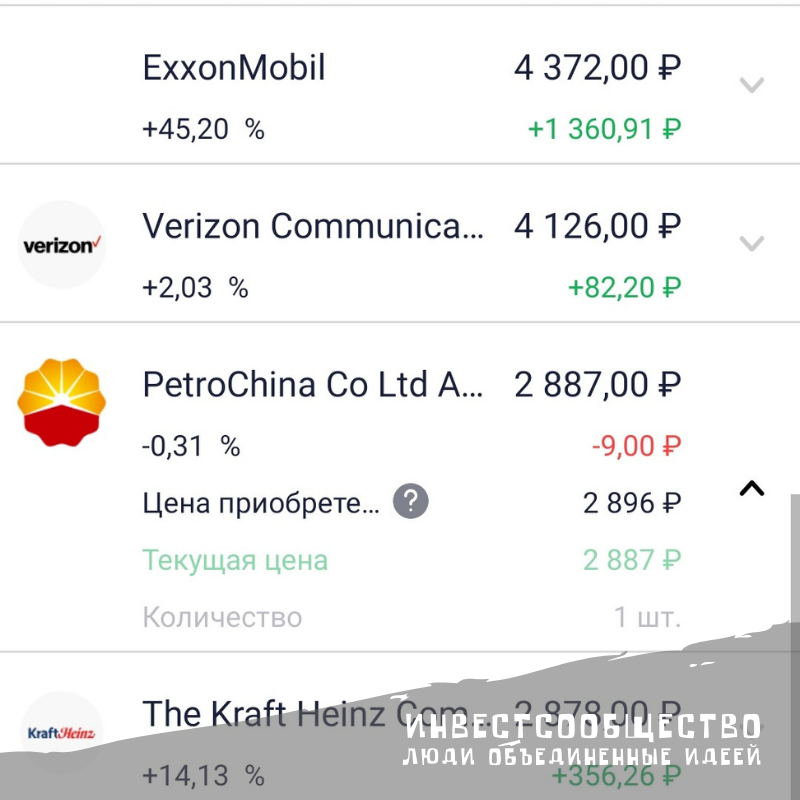Viewport: 800px width, 800px height.
Task: Open the ExxonMobil stock row
Action: tap(234, 69)
